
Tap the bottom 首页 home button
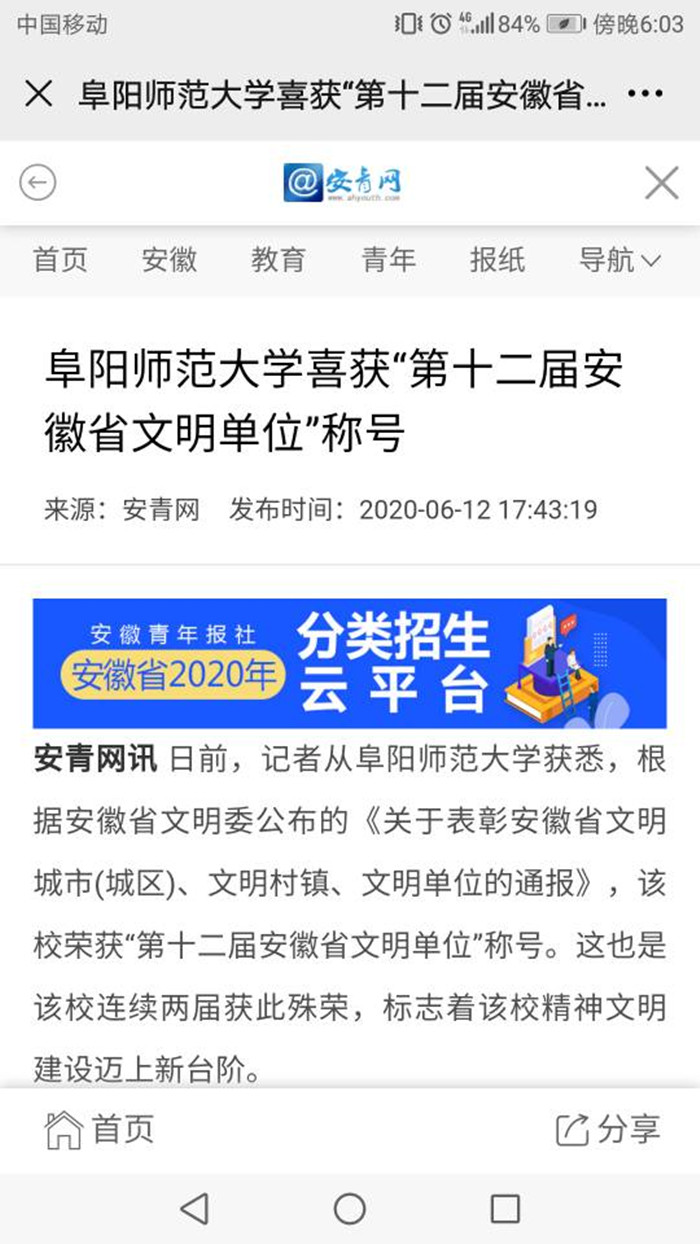[x=100, y=1130]
